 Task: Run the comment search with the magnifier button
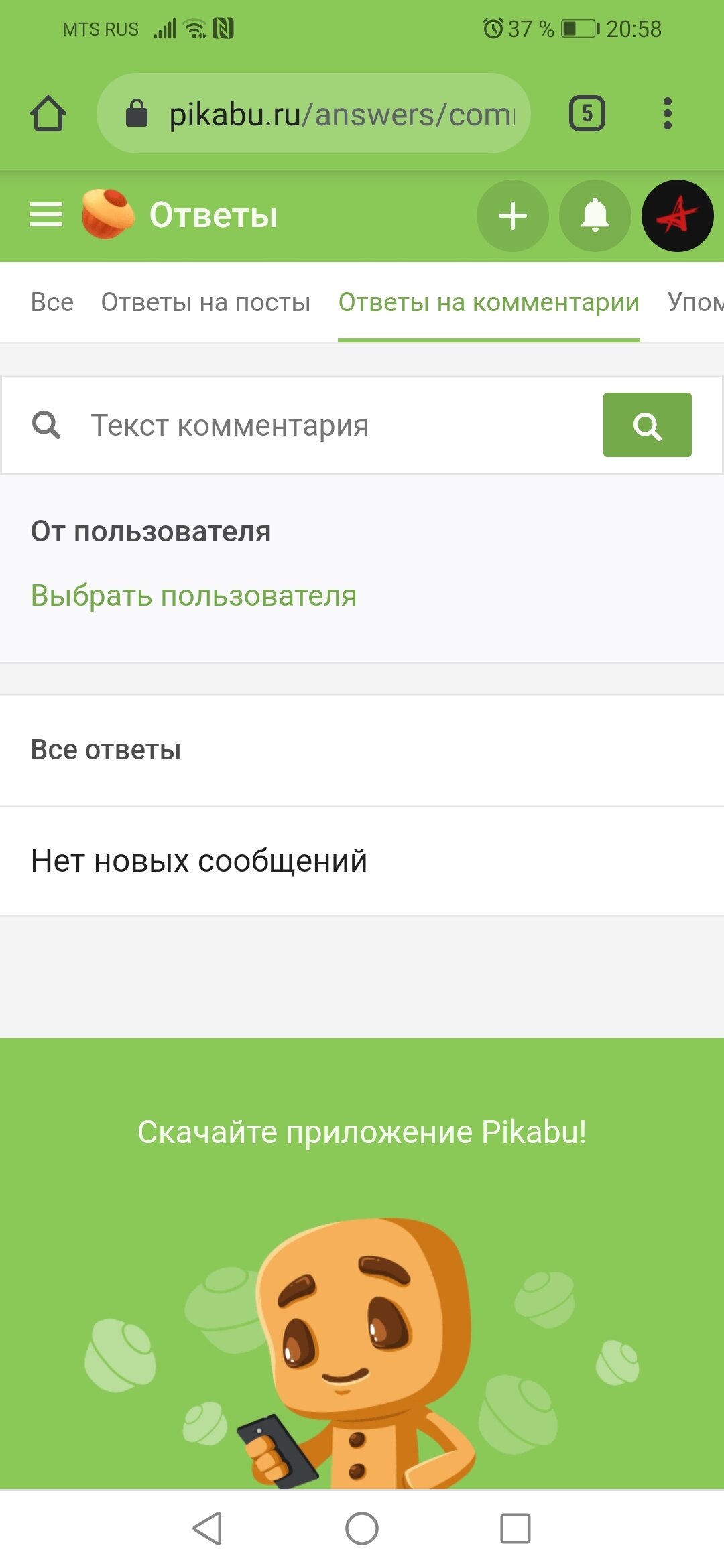[x=647, y=425]
